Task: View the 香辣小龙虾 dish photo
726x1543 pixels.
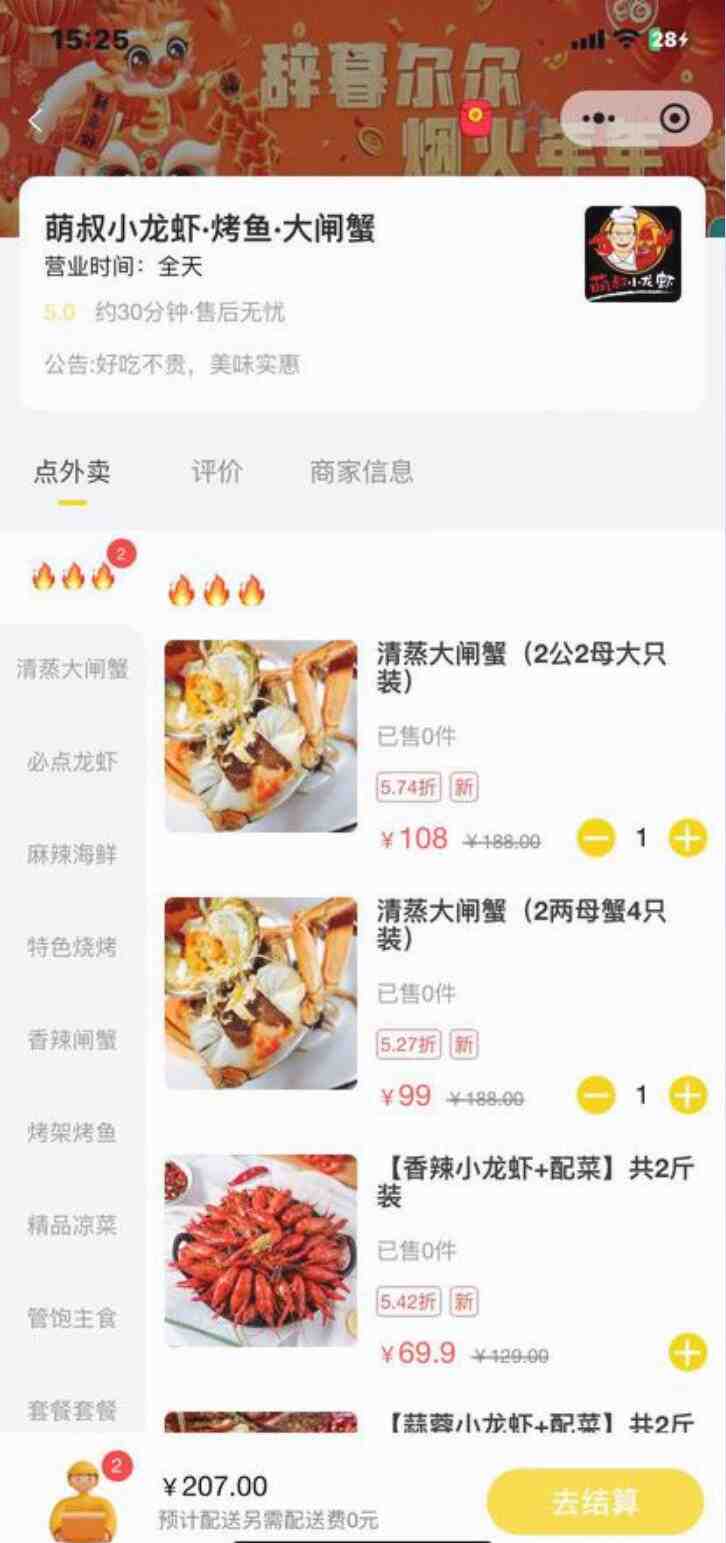Action: pyautogui.click(x=260, y=1250)
